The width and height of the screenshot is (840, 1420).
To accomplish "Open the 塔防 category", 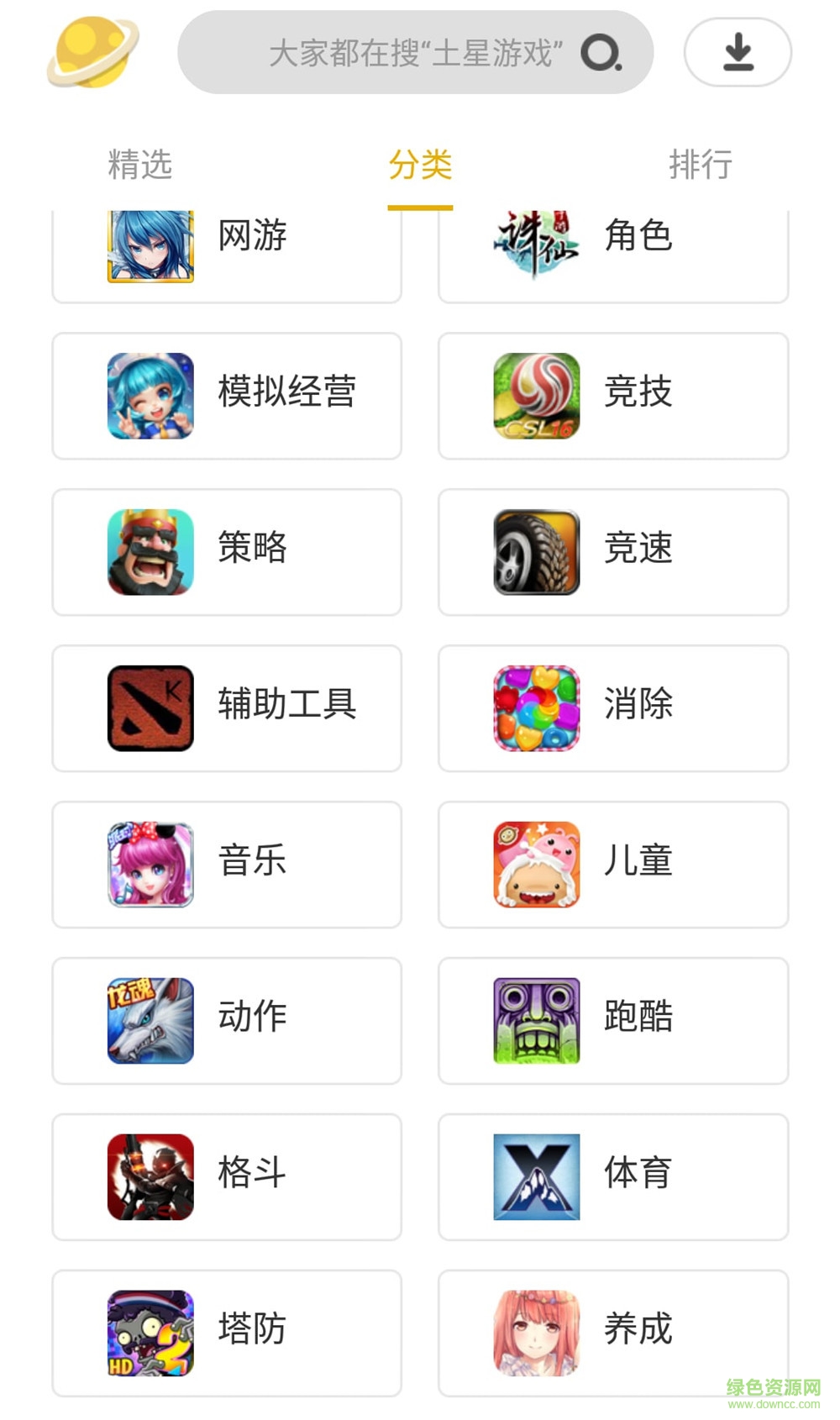I will pos(227,1333).
